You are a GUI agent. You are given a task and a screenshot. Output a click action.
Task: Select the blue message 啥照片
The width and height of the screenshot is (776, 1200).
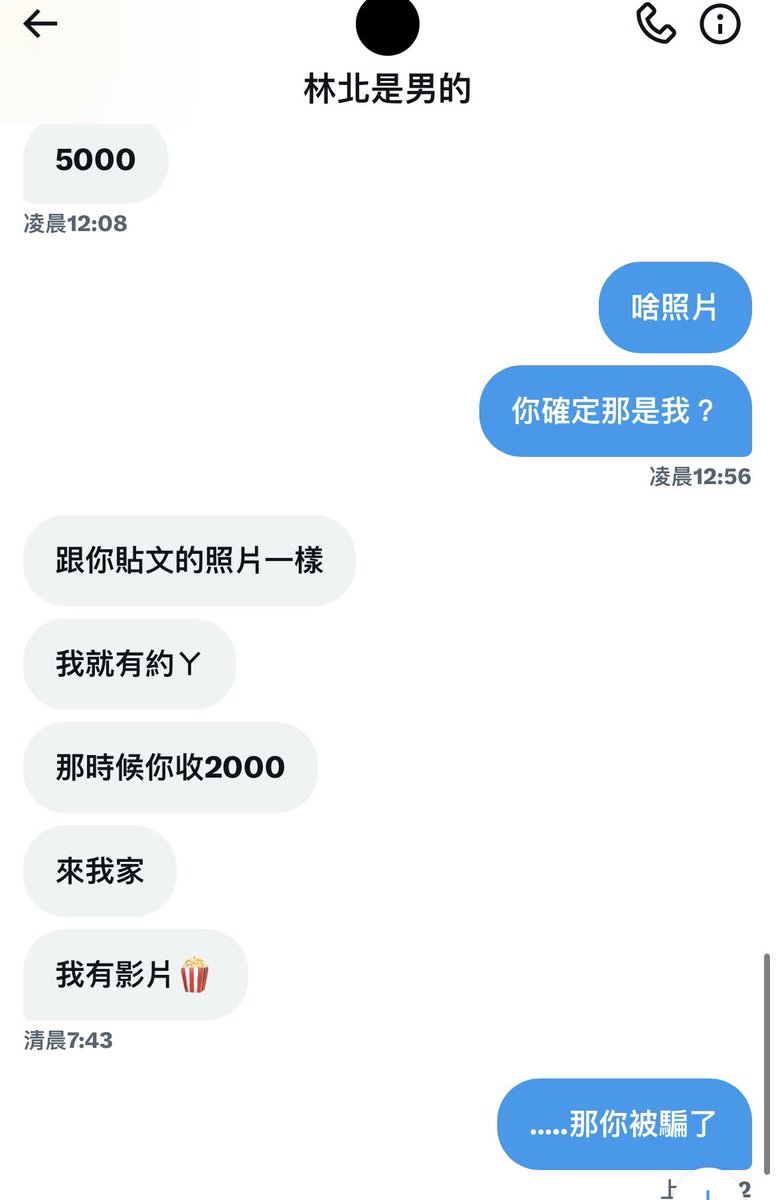click(675, 307)
